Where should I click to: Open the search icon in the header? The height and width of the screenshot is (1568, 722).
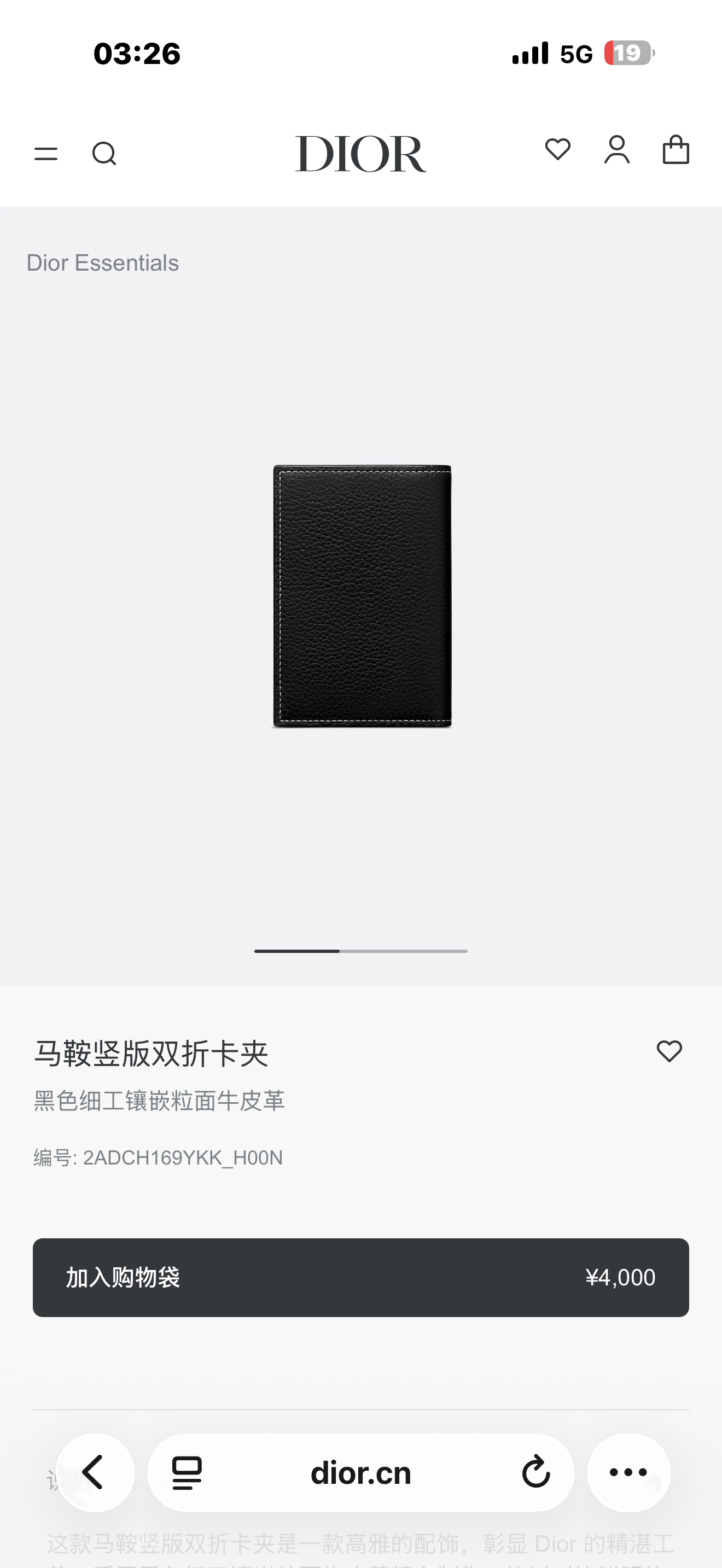click(104, 154)
